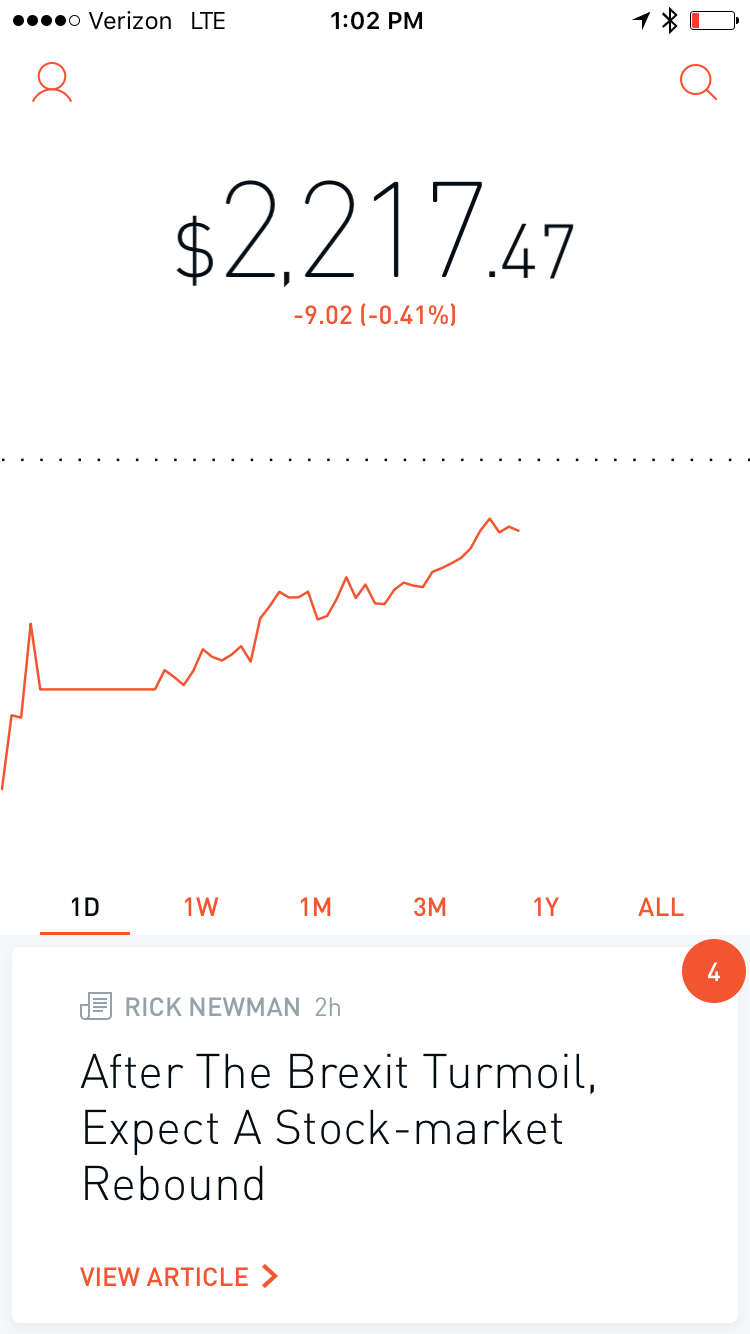Switch to the ALL chart range
This screenshot has width=750, height=1334.
pos(661,908)
